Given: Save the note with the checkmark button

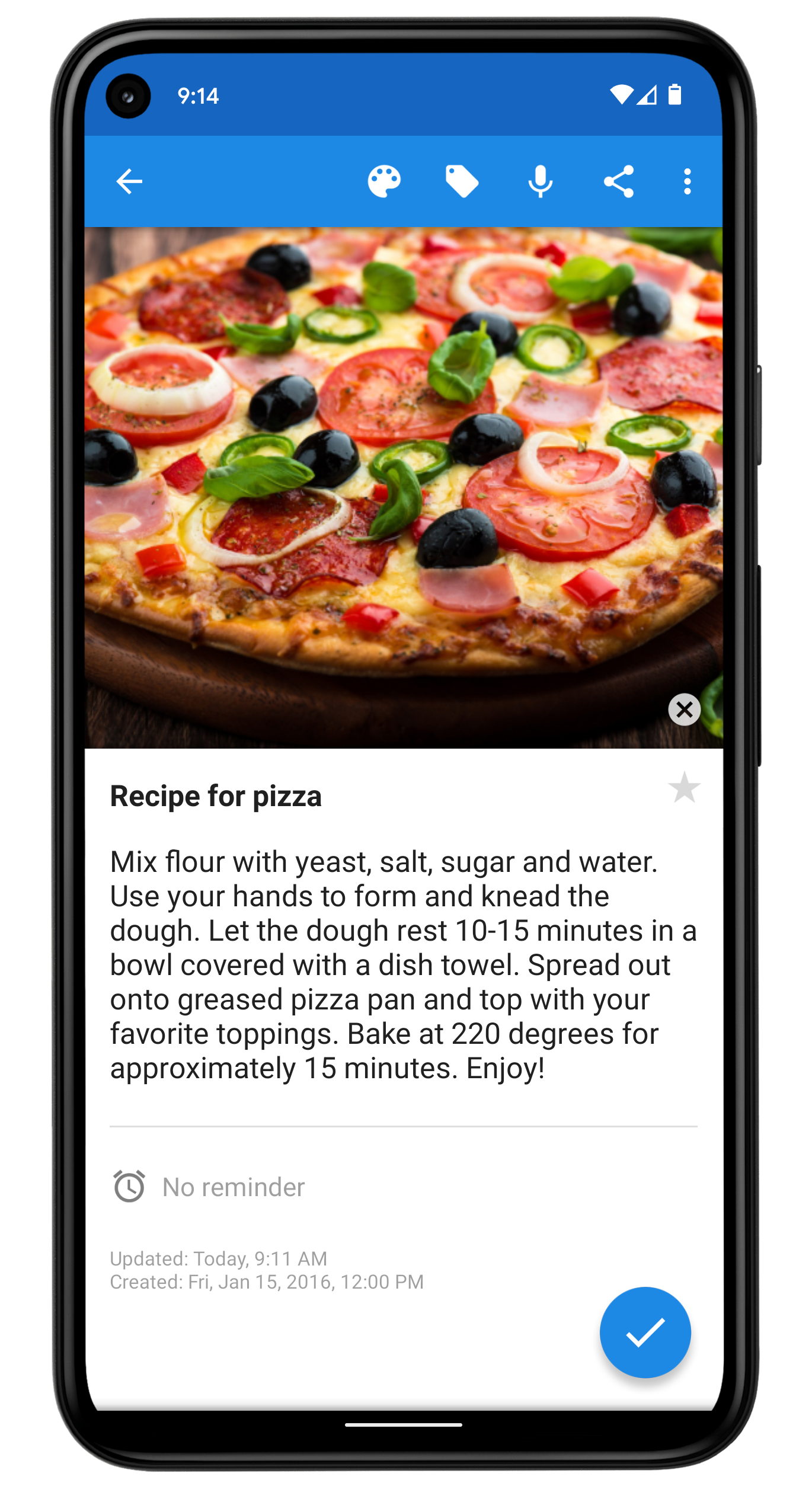Looking at the screenshot, I should click(x=645, y=1332).
